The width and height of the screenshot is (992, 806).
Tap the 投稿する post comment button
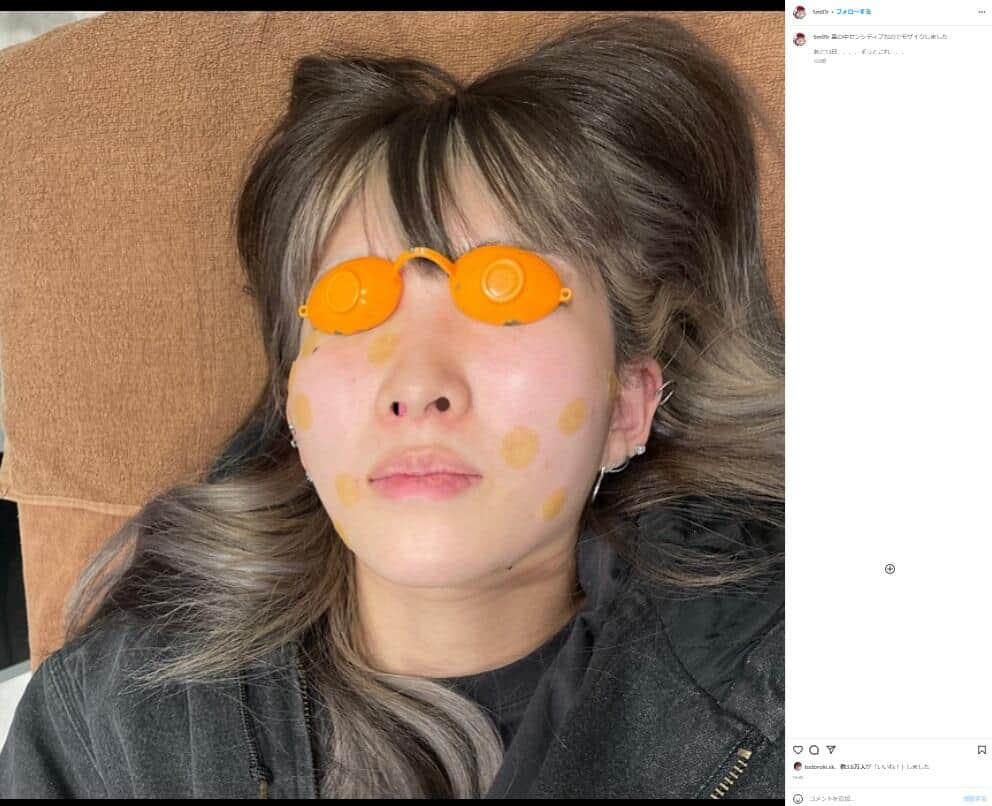[x=974, y=798]
